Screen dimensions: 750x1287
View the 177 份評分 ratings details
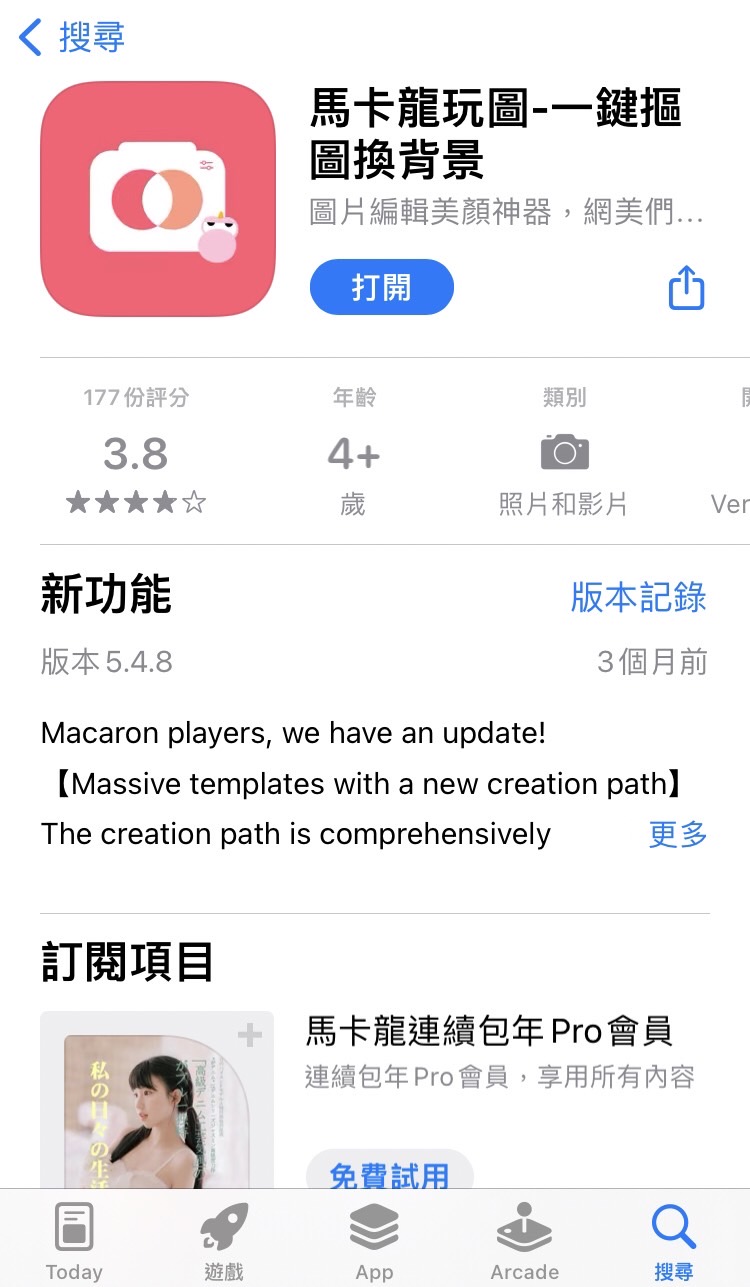pyautogui.click(x=136, y=452)
